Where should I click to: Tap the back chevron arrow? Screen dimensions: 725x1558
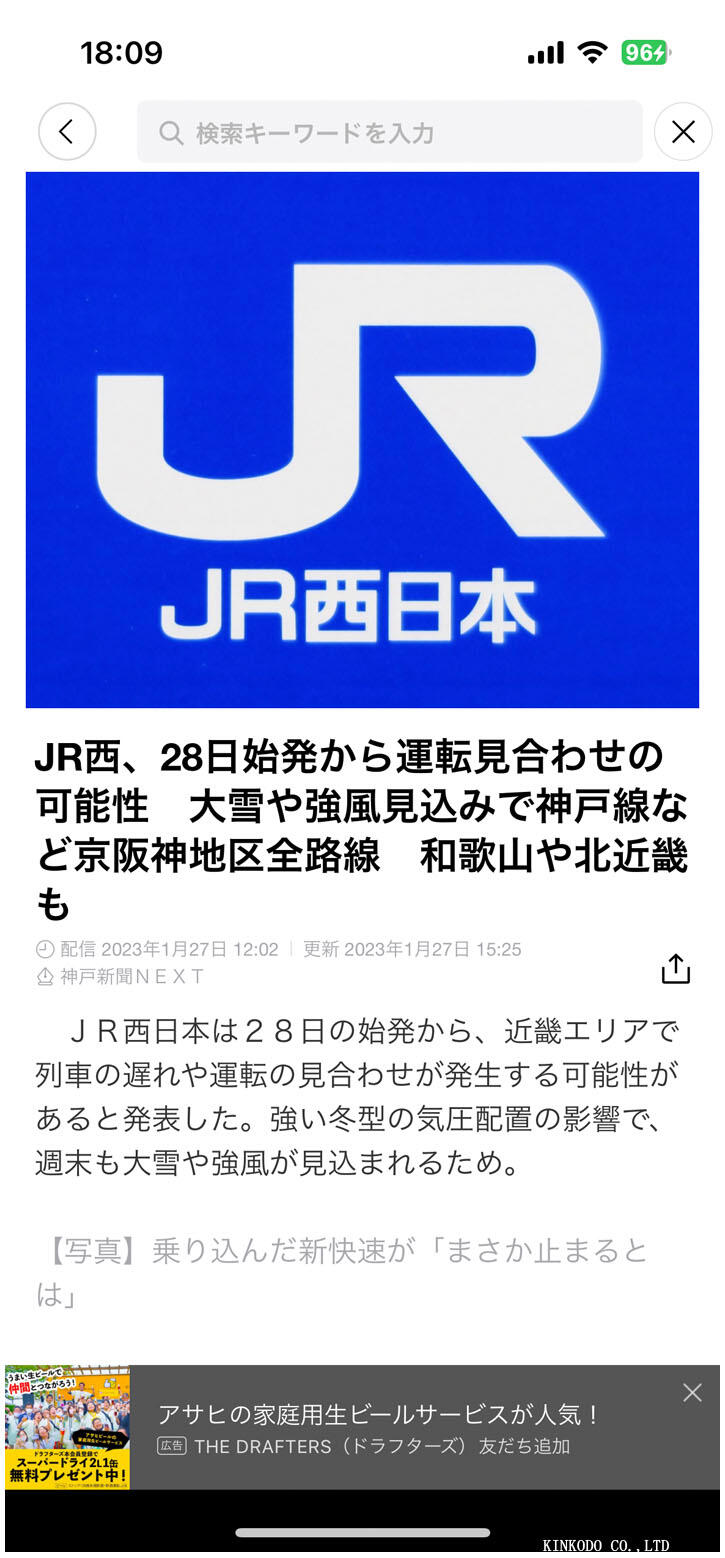67,131
